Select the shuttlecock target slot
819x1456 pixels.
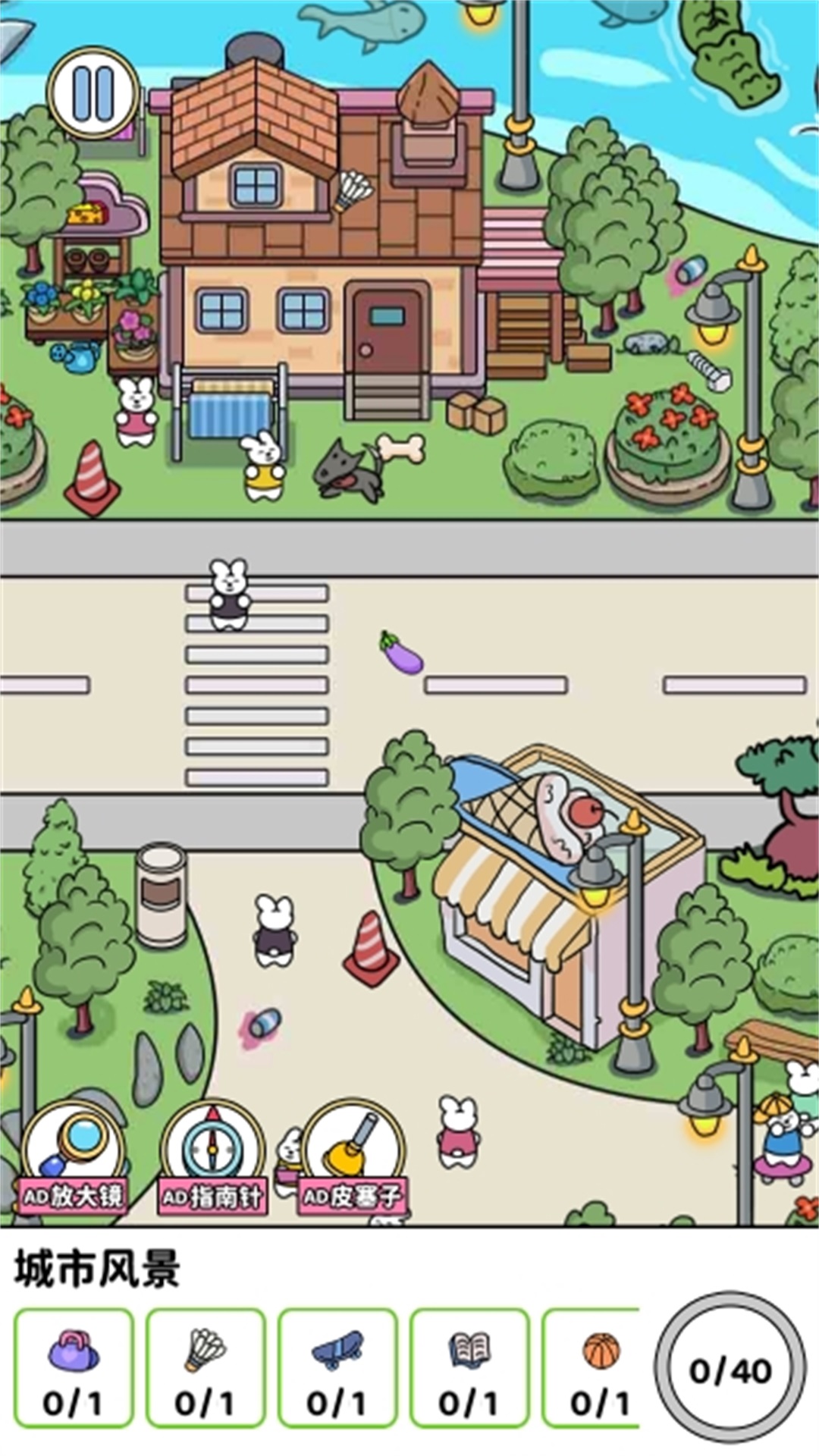coord(206,1367)
